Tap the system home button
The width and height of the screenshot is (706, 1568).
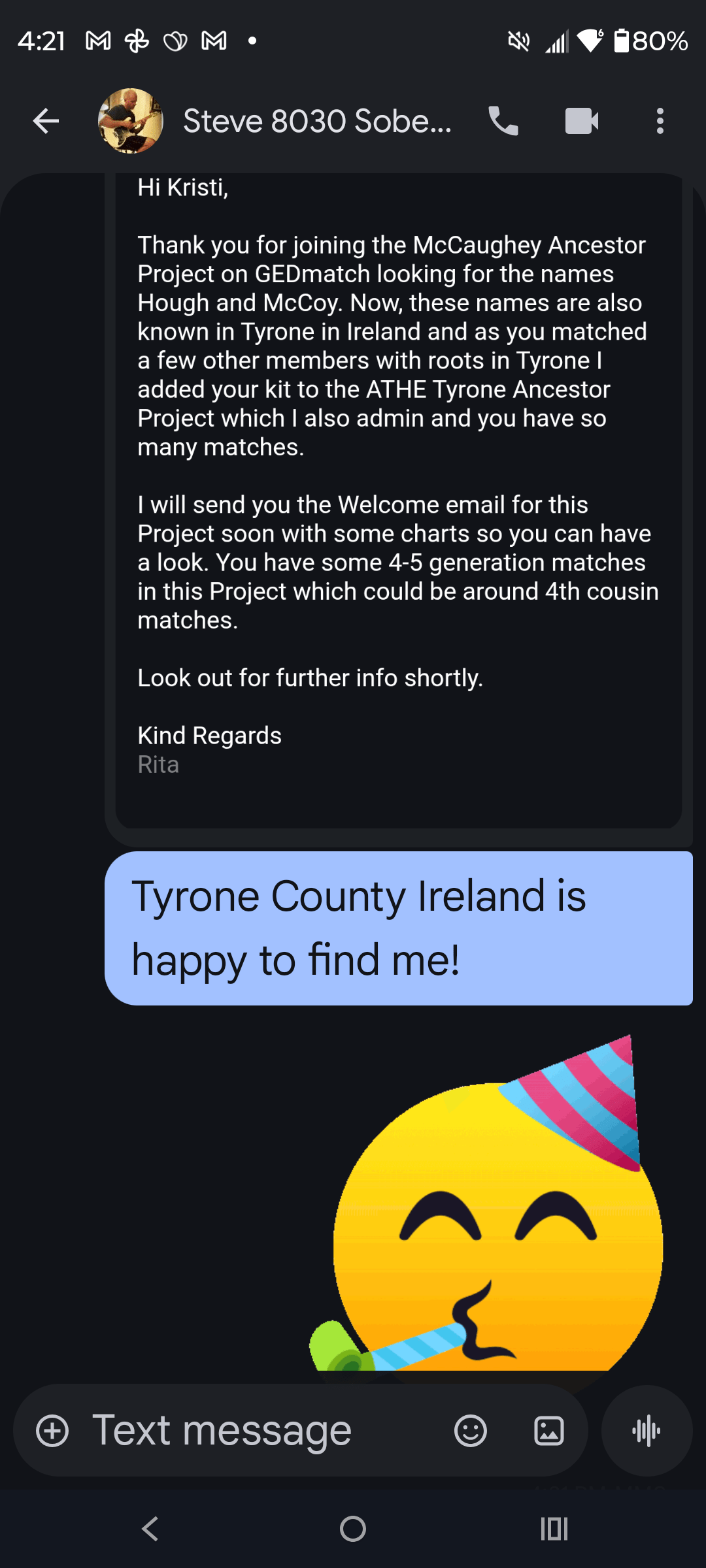pos(353,1529)
